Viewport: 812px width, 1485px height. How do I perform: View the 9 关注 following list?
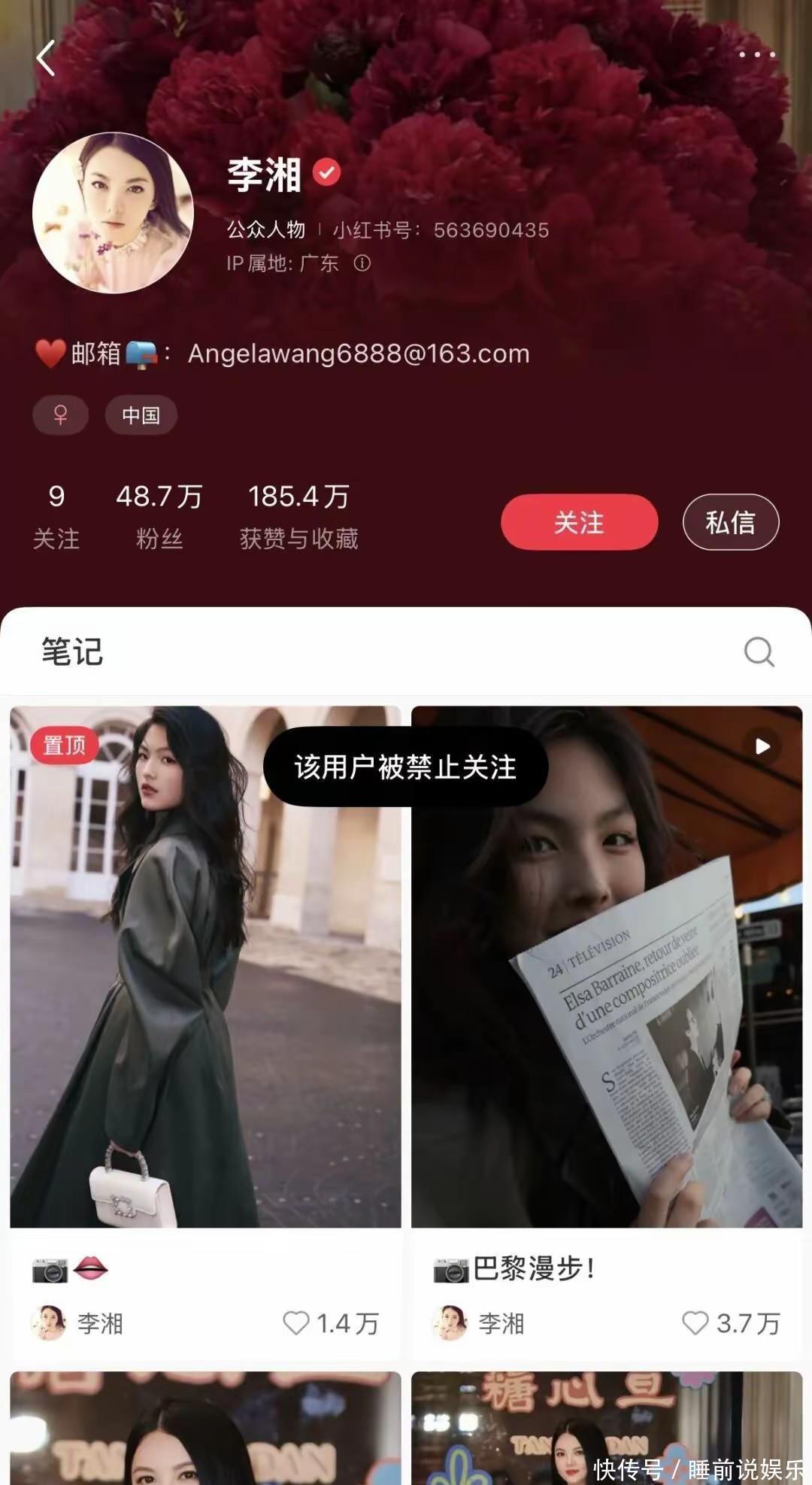(x=56, y=516)
